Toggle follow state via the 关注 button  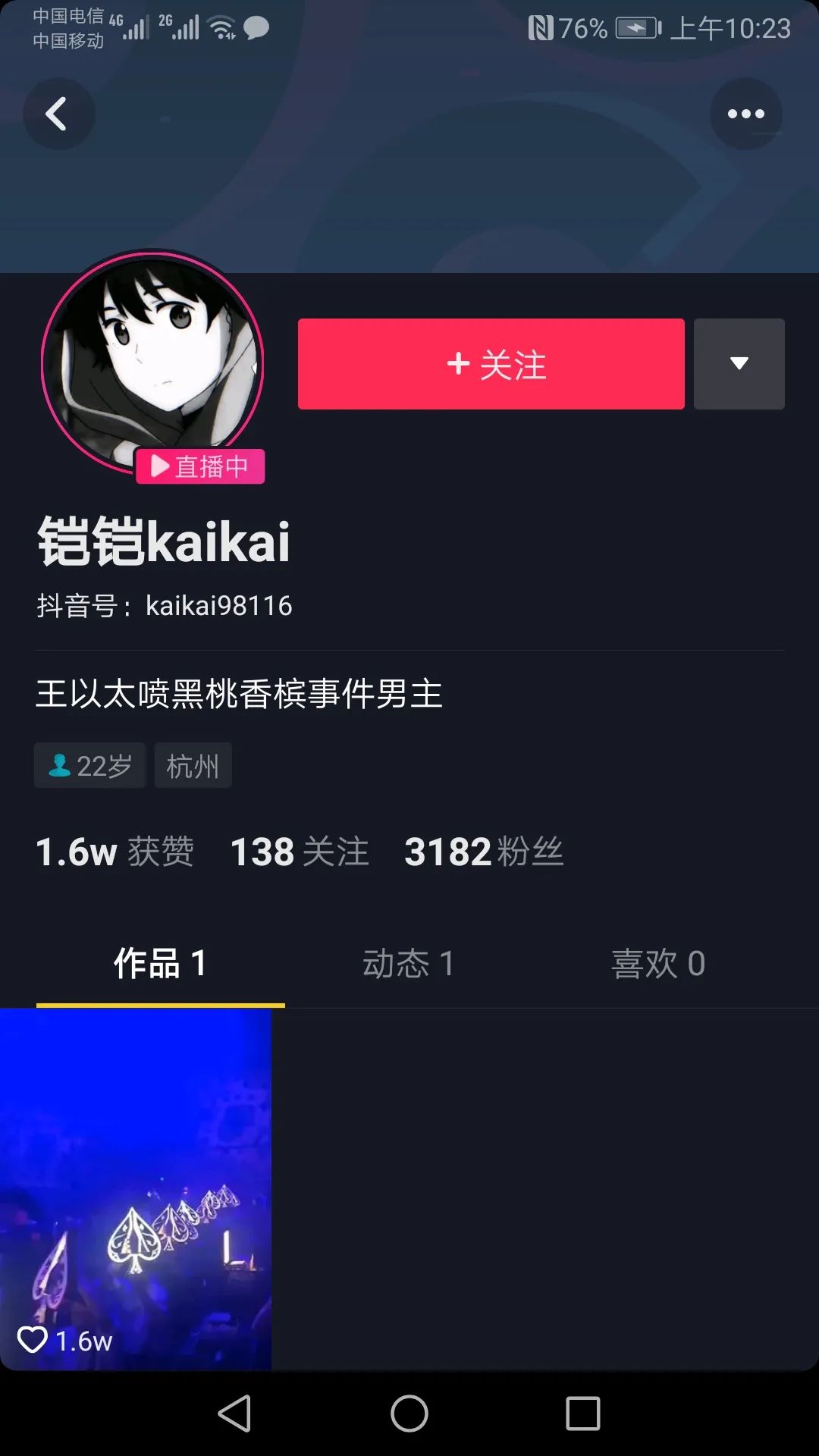click(491, 364)
